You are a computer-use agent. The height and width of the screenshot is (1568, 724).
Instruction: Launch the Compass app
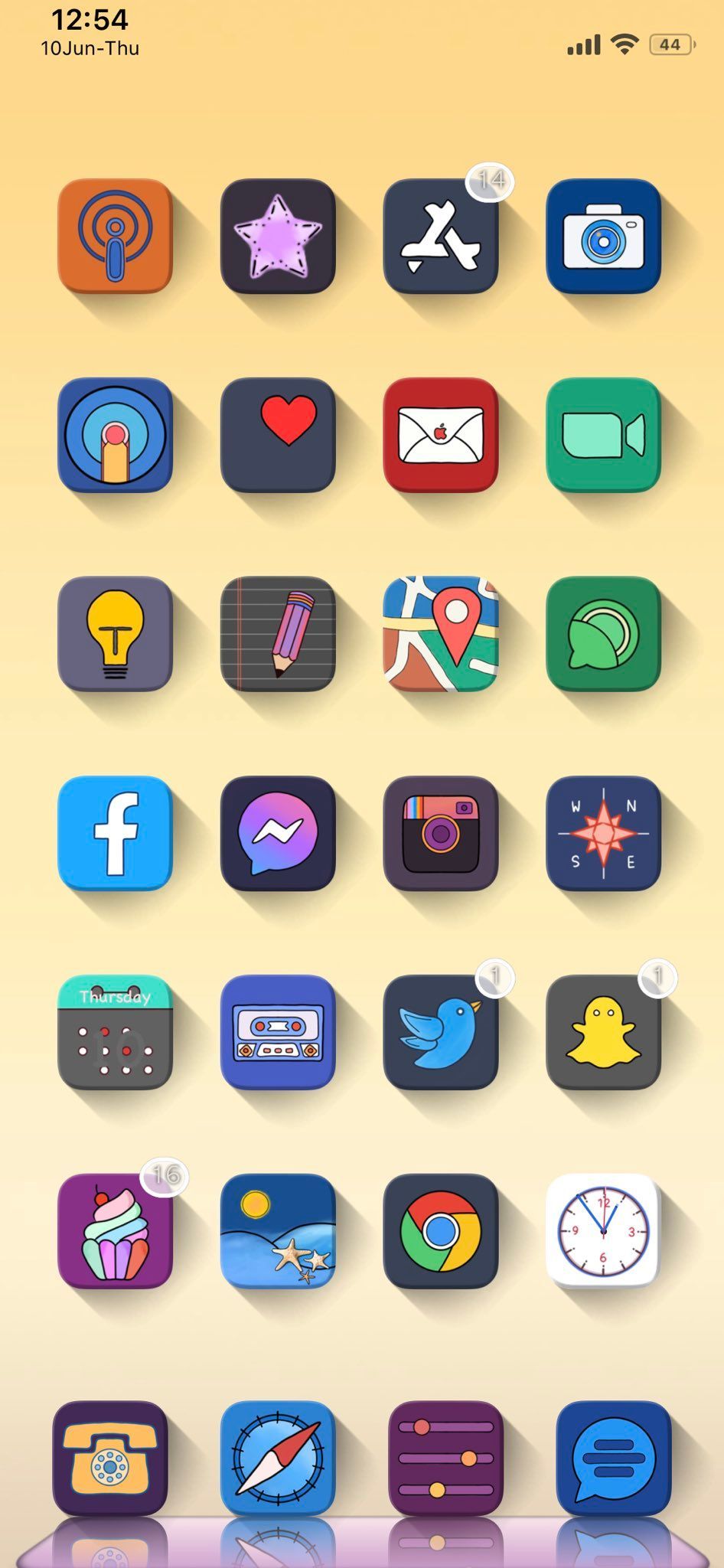[x=603, y=833]
